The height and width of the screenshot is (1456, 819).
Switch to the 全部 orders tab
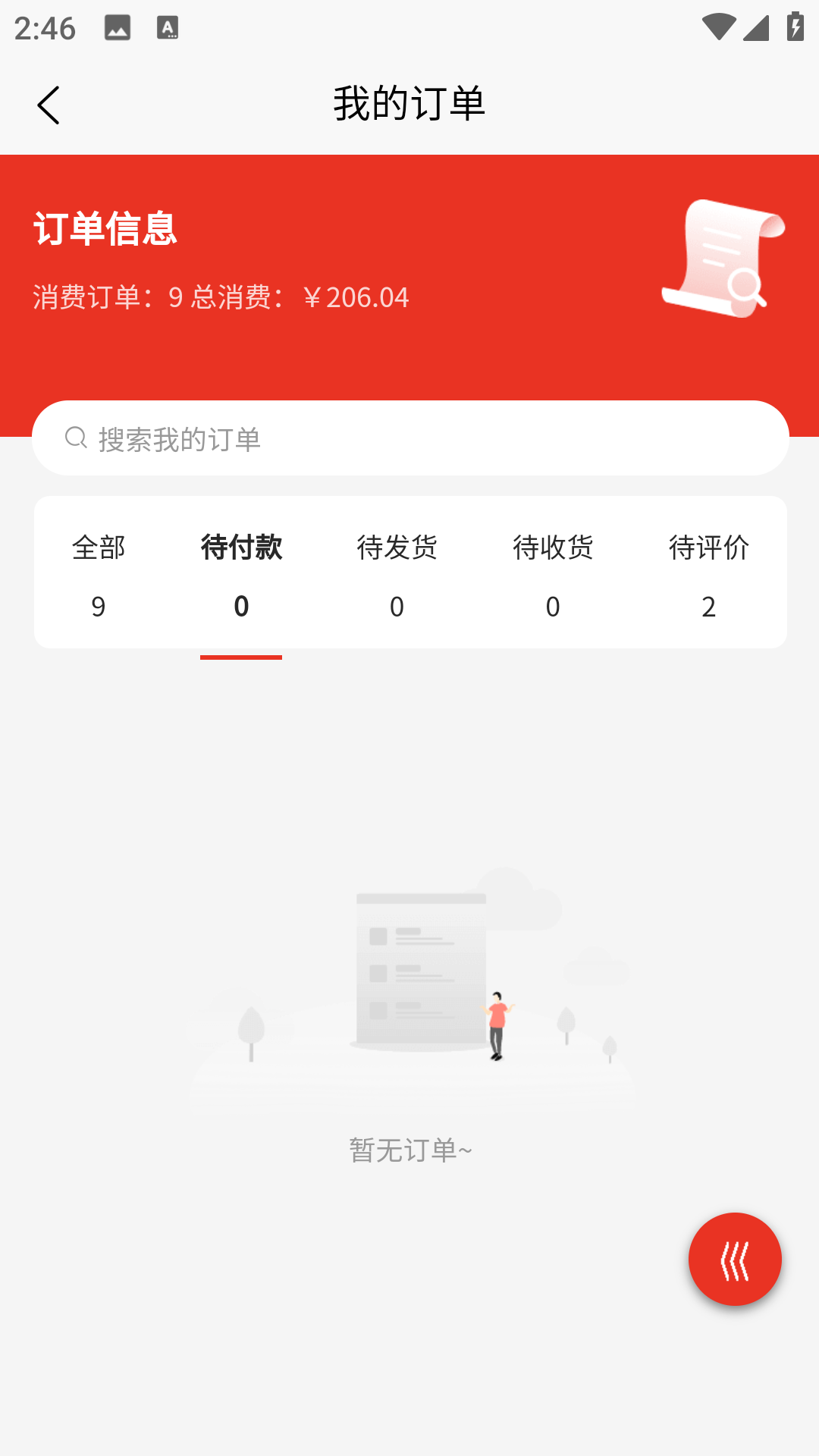click(x=99, y=548)
